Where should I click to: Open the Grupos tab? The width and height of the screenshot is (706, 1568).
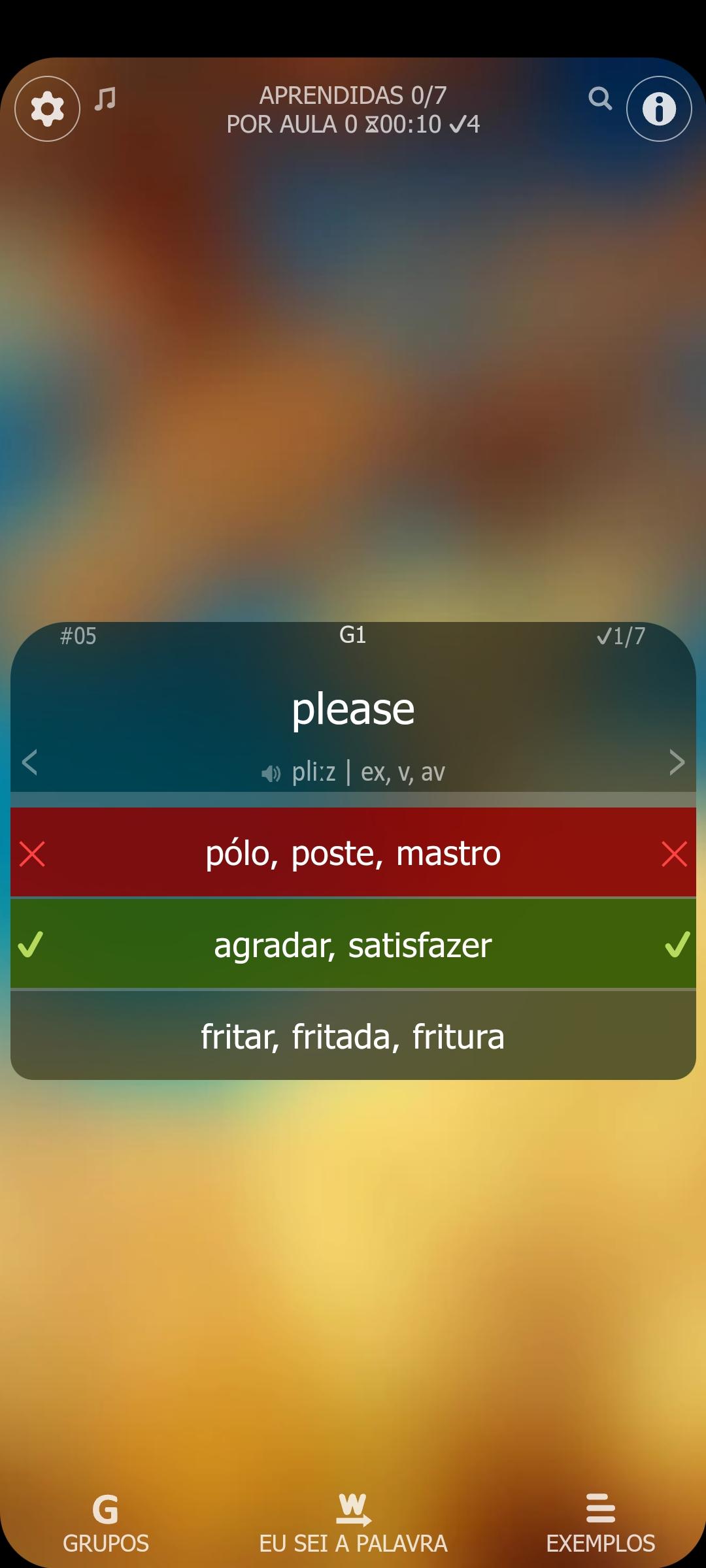(x=106, y=1524)
